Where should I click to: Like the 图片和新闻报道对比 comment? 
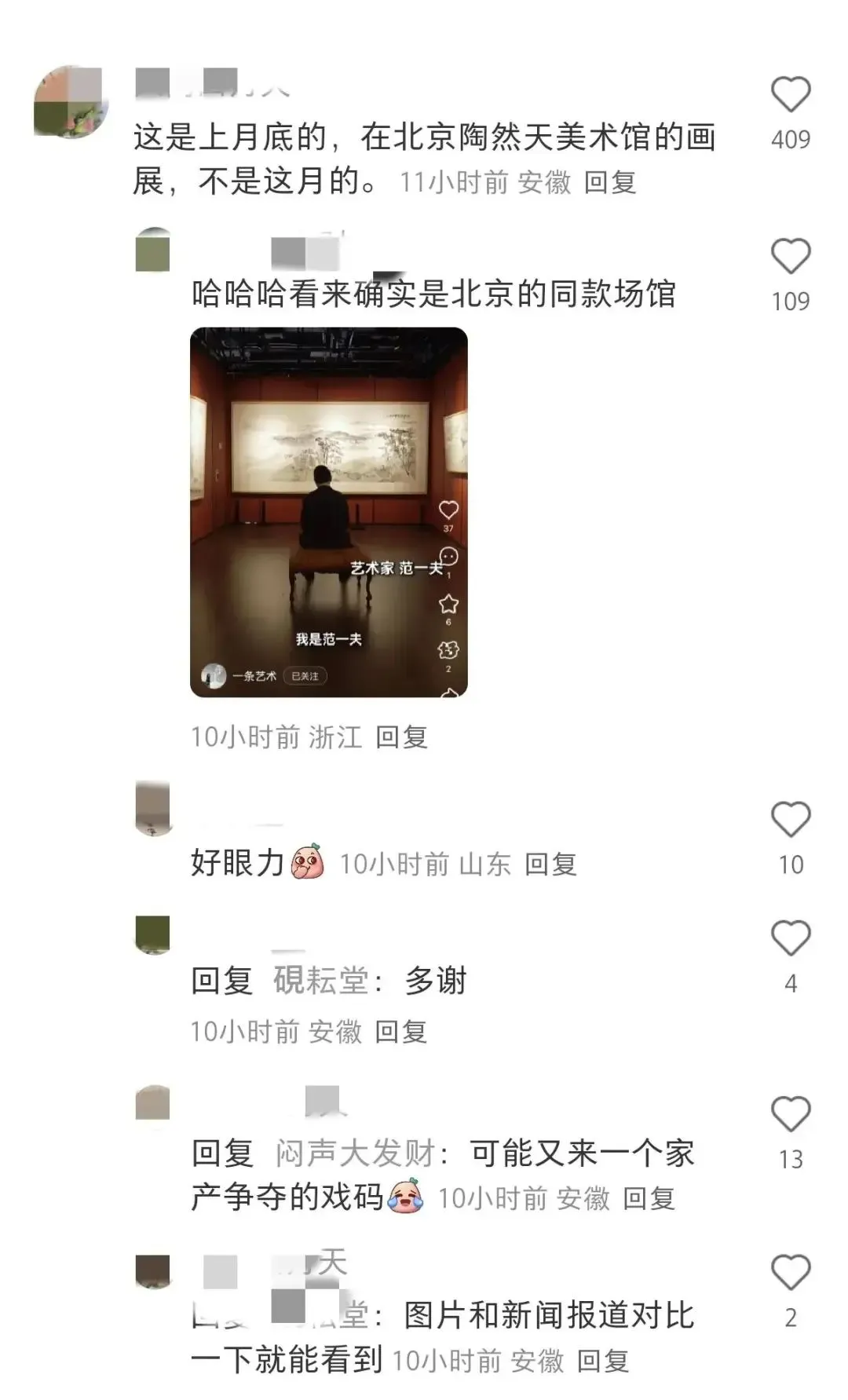(790, 1273)
